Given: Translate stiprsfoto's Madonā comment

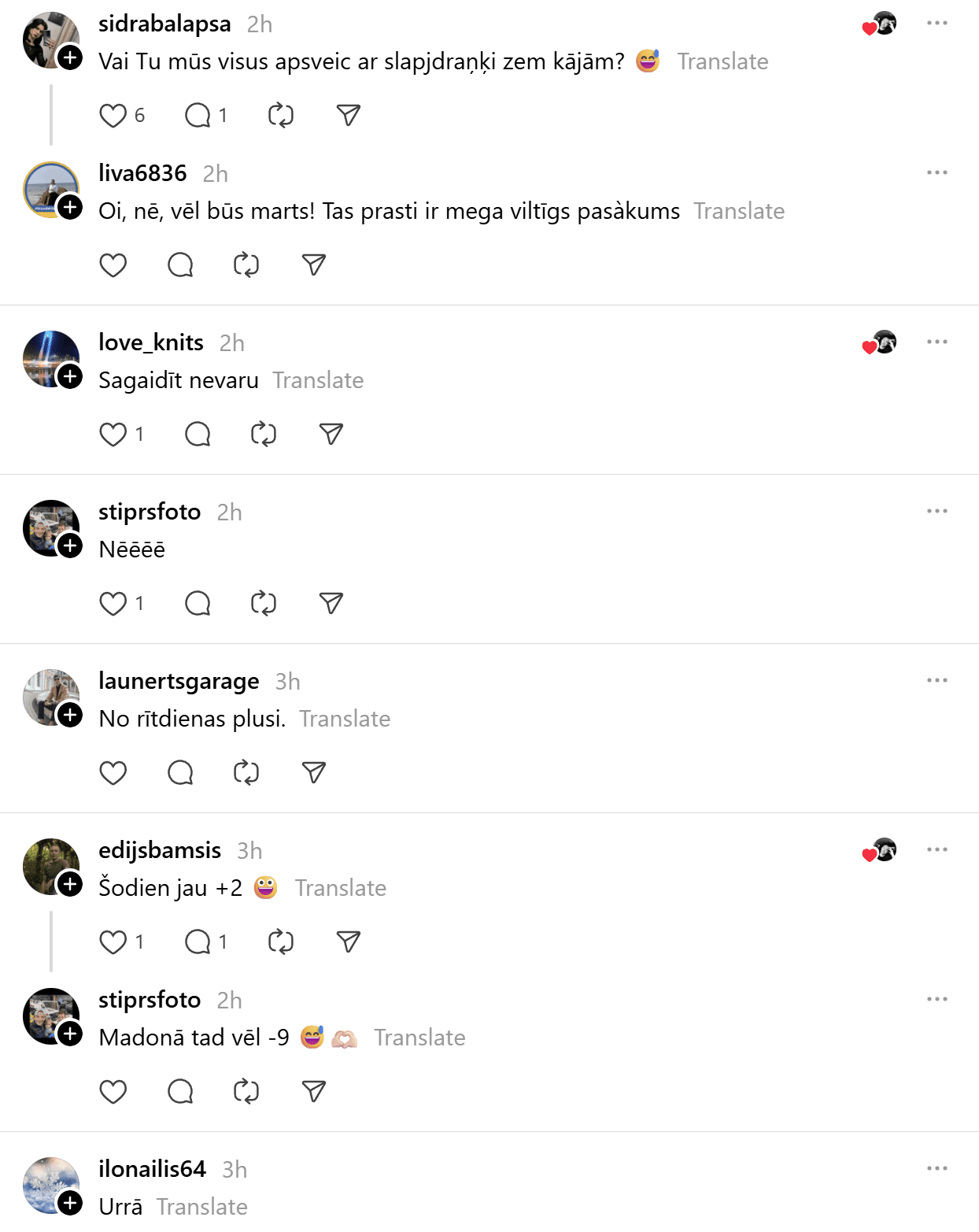Looking at the screenshot, I should 419,1038.
